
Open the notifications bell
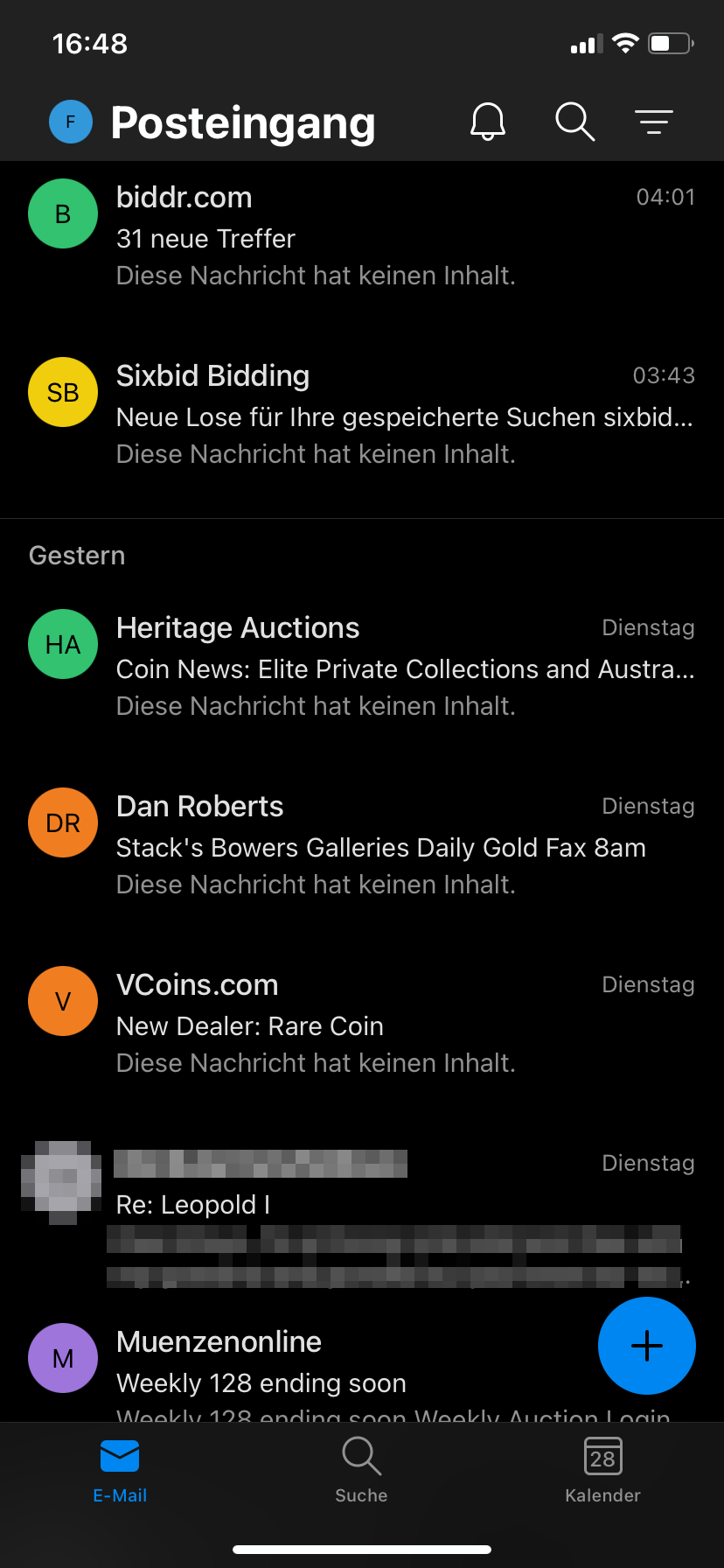(488, 122)
